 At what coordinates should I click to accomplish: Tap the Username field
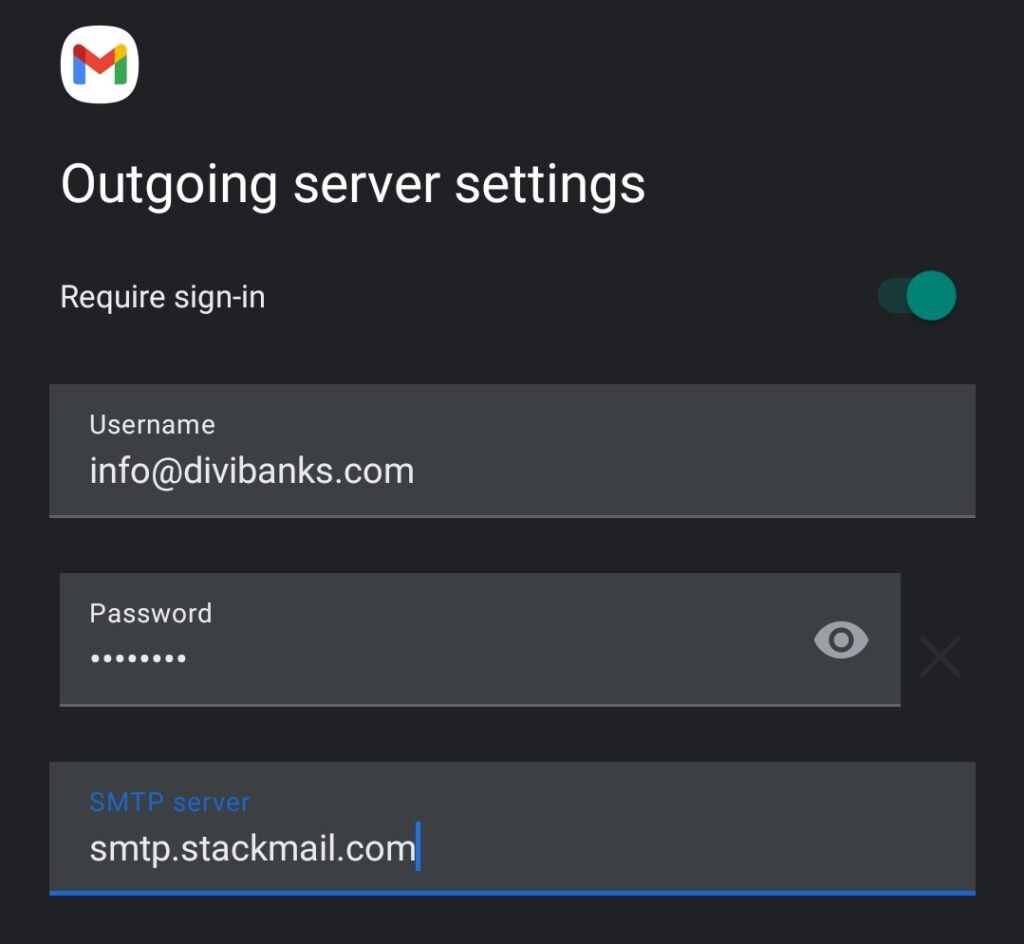coord(512,450)
